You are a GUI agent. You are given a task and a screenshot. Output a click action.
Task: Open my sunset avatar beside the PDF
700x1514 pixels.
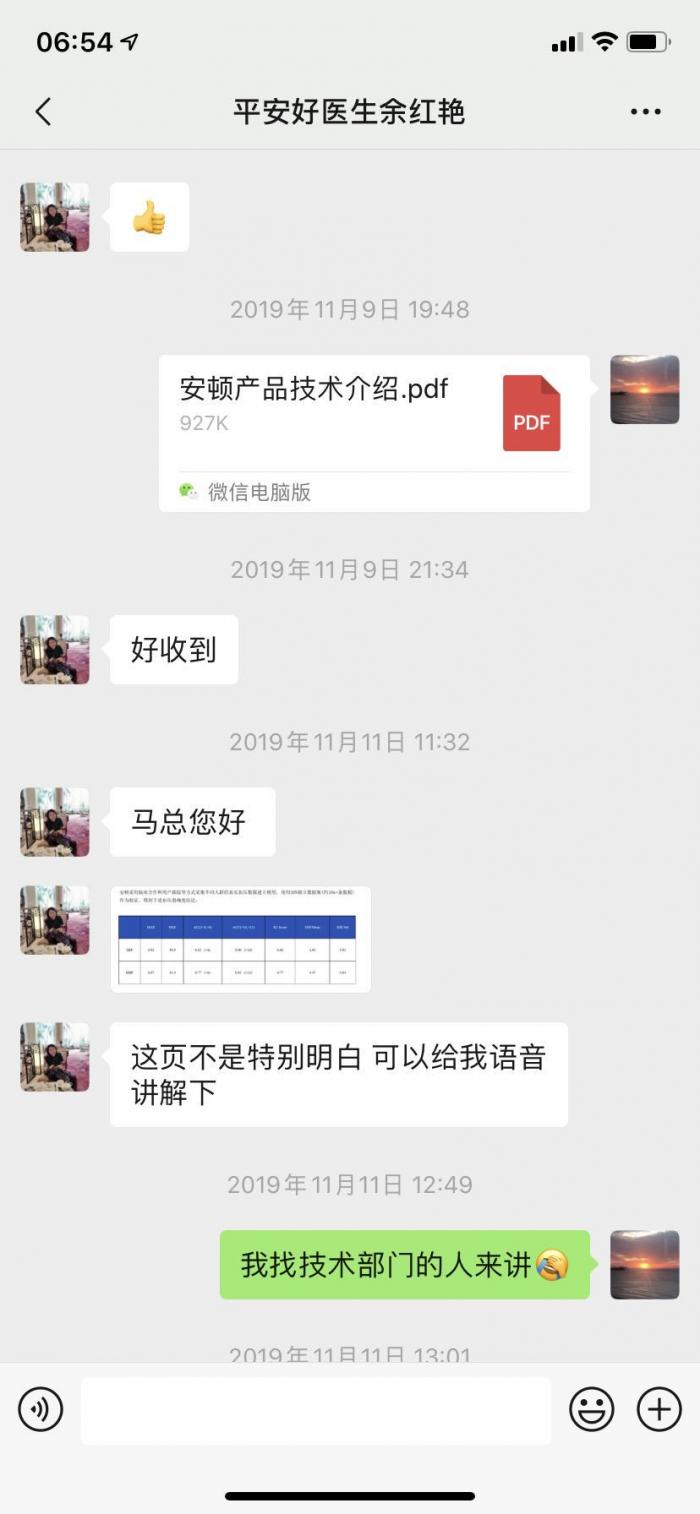(645, 389)
